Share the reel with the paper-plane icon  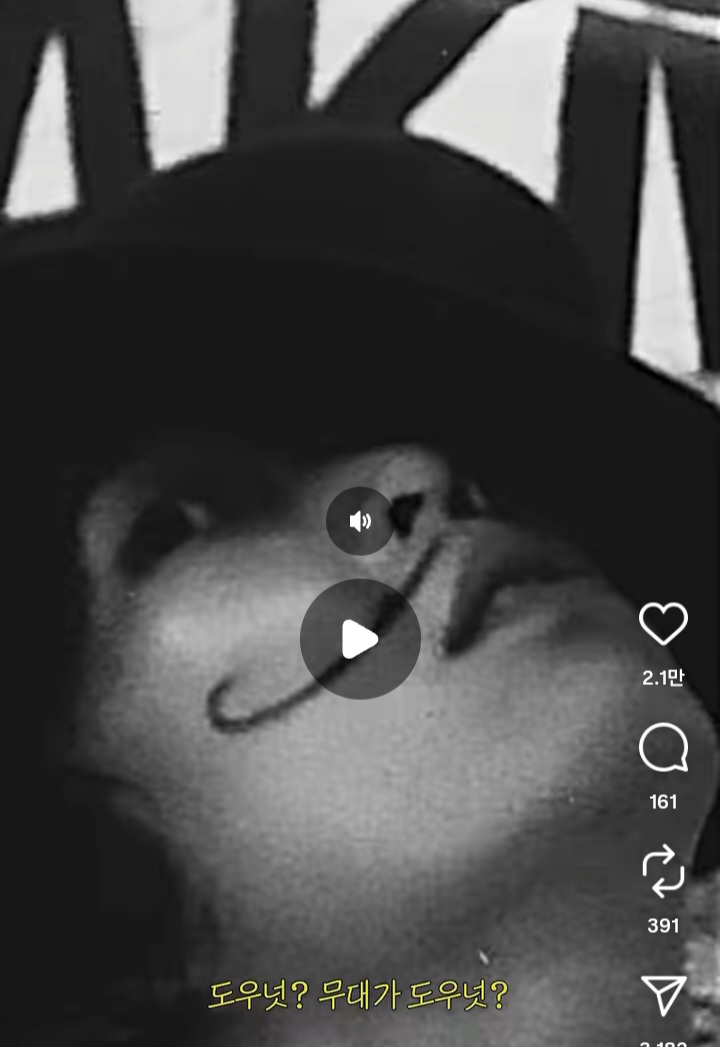pos(664,995)
